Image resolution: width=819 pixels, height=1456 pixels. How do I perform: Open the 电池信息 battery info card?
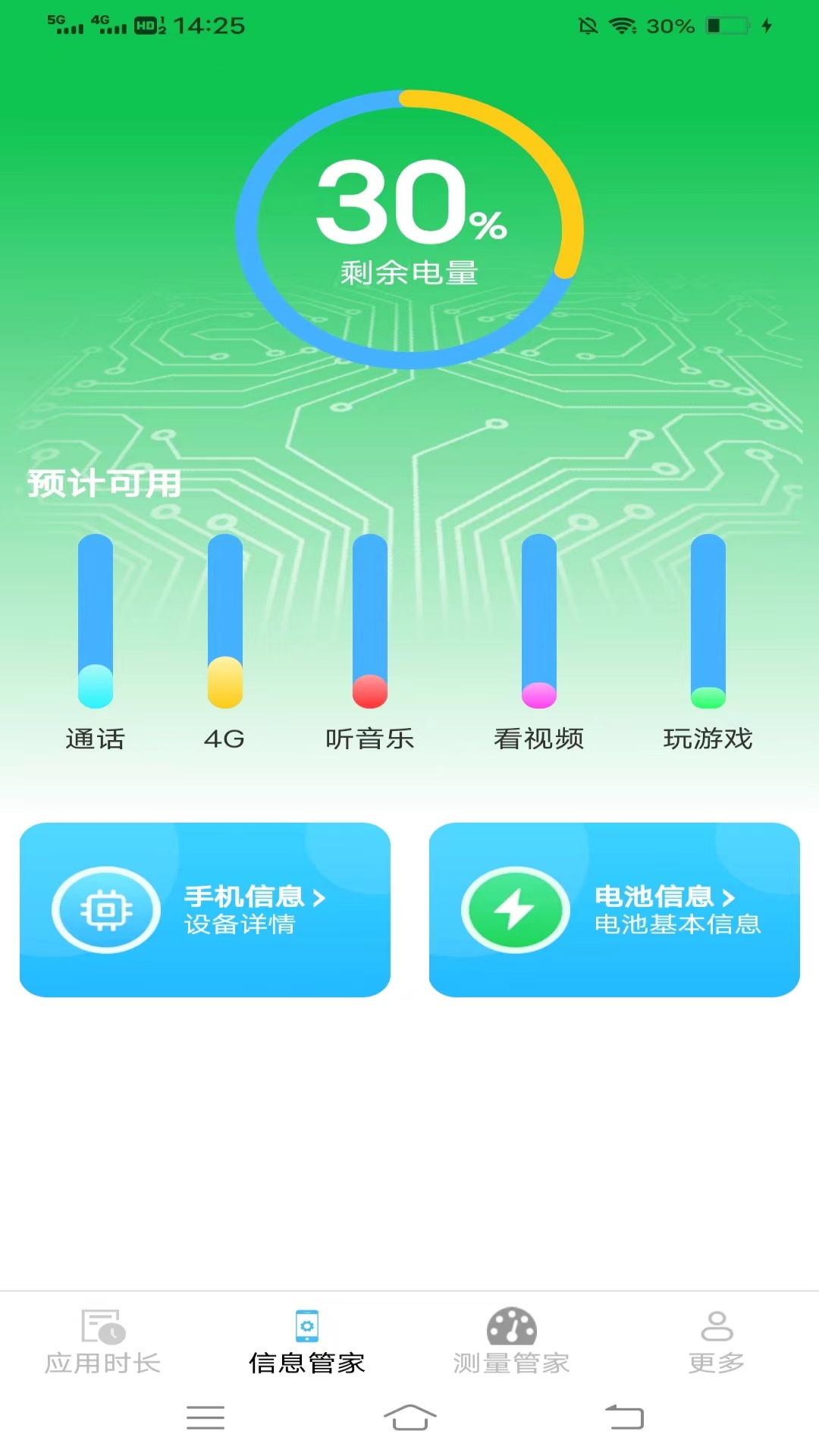point(614,909)
